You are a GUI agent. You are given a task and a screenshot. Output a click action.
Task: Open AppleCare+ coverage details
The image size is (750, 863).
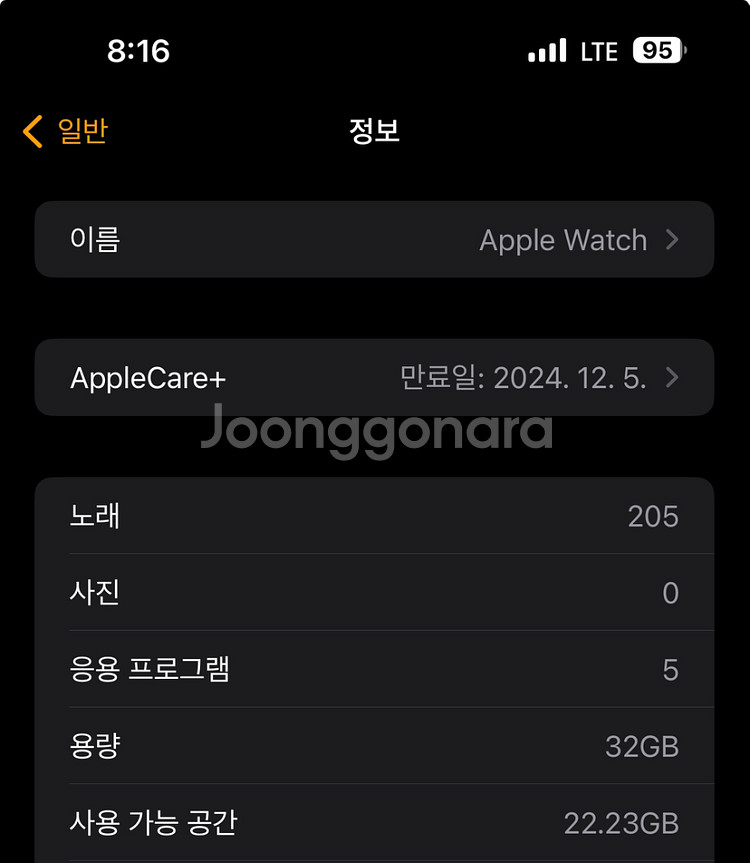[x=374, y=378]
